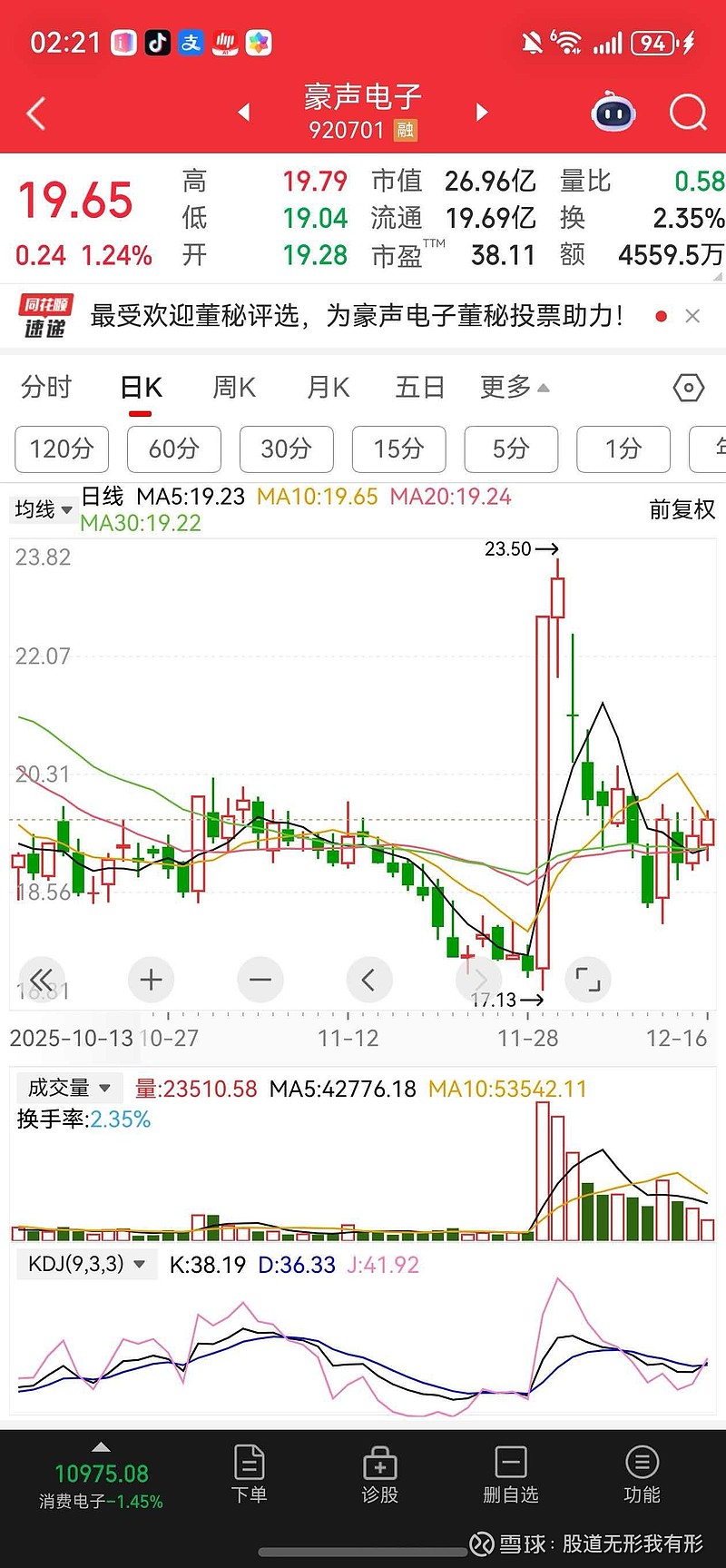Go back using the header arrow
The image size is (726, 1568).
36,114
